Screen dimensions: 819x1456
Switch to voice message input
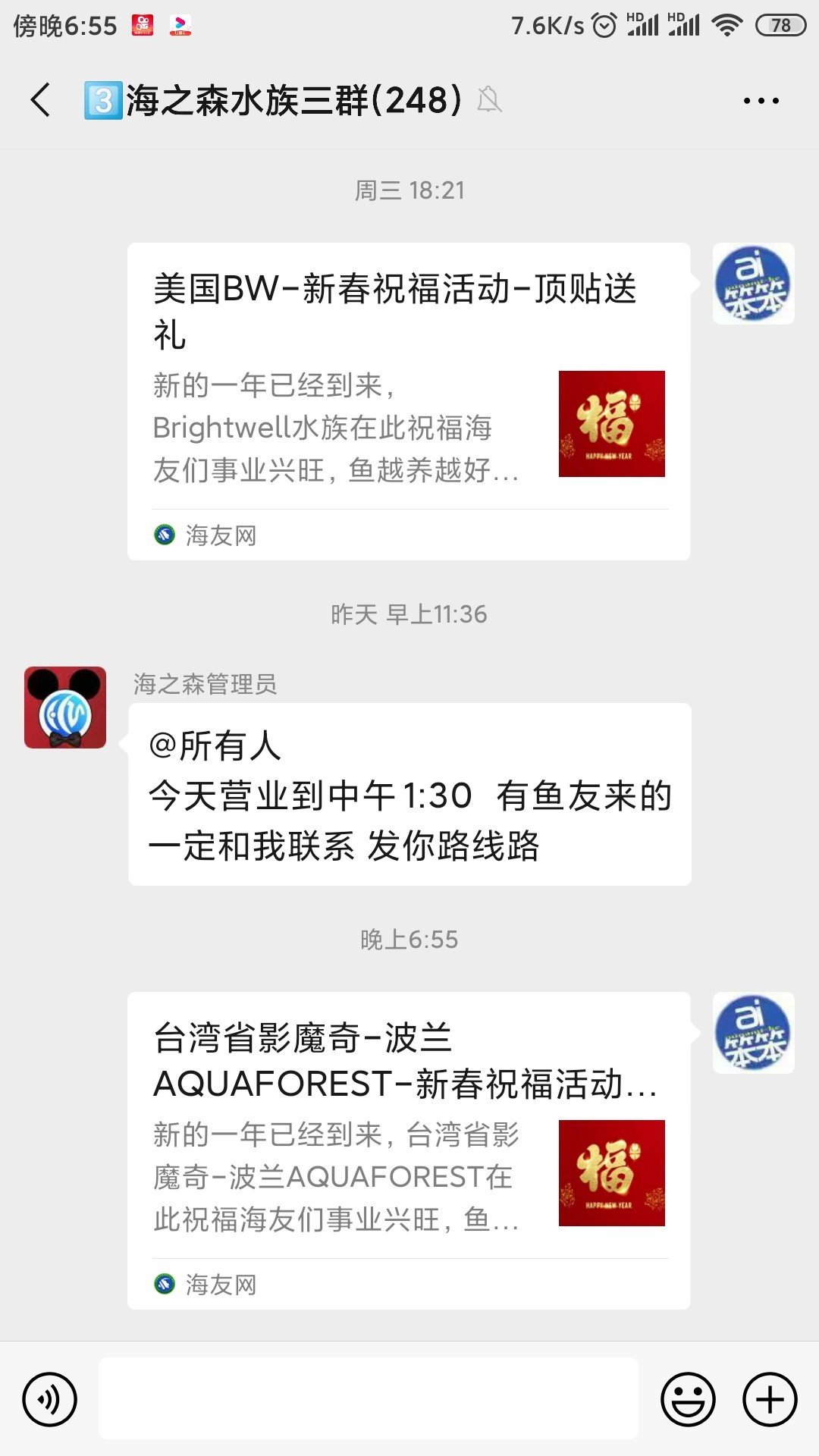(x=50, y=1399)
